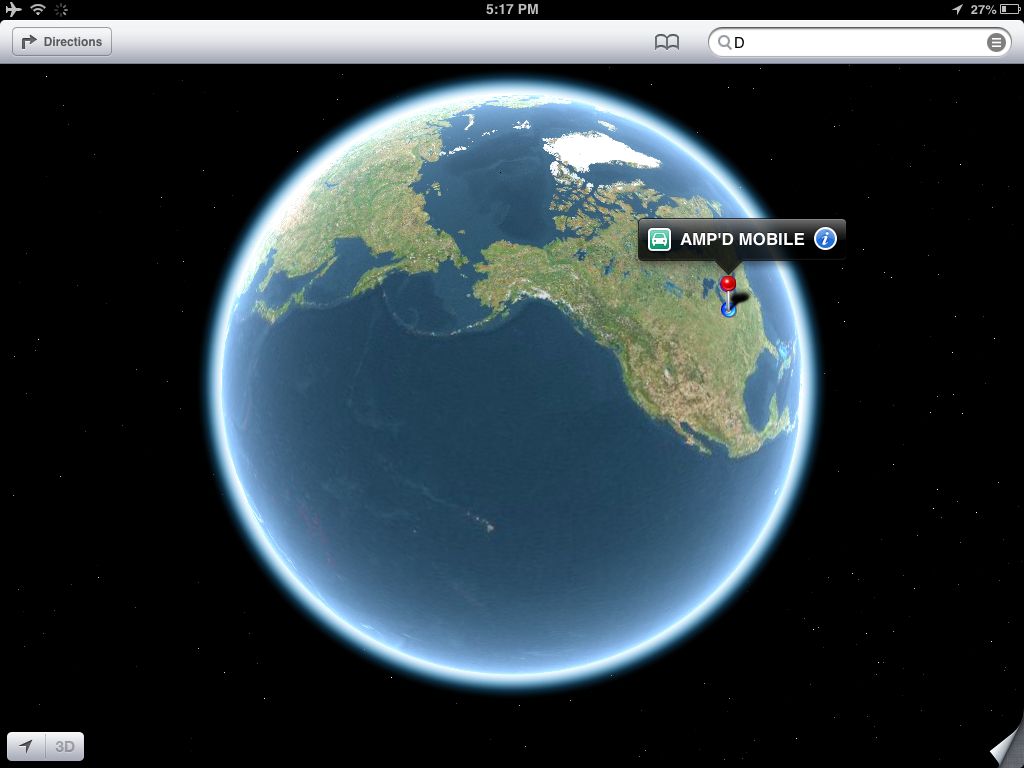Show search results list icon
Image resolution: width=1024 pixels, height=768 pixels.
tap(996, 42)
